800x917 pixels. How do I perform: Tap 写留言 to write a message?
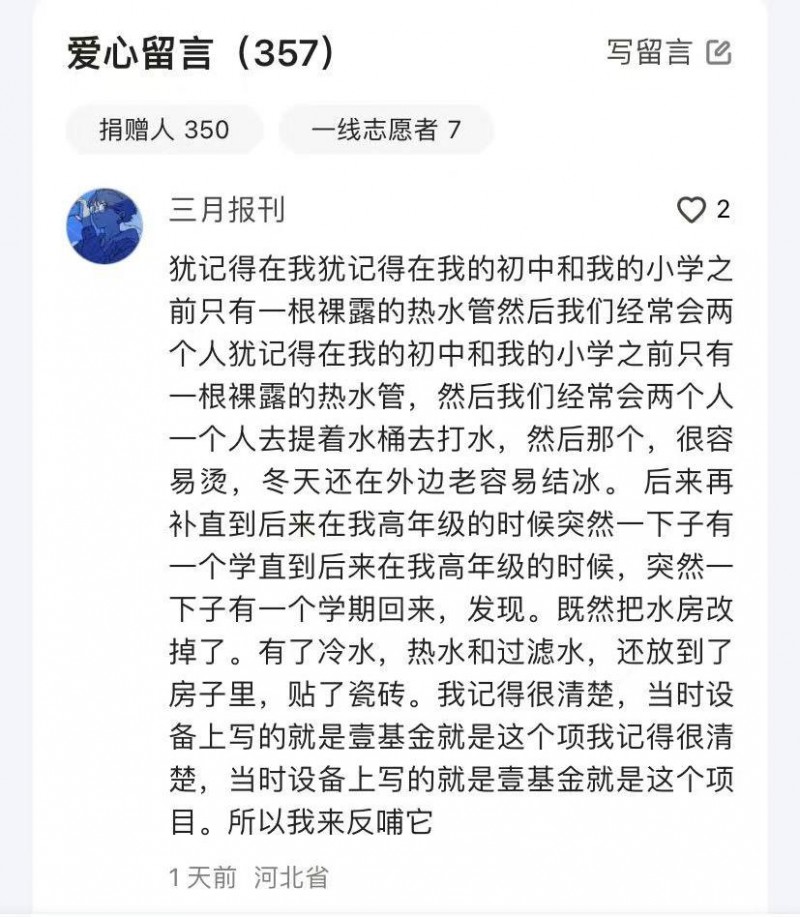point(668,52)
